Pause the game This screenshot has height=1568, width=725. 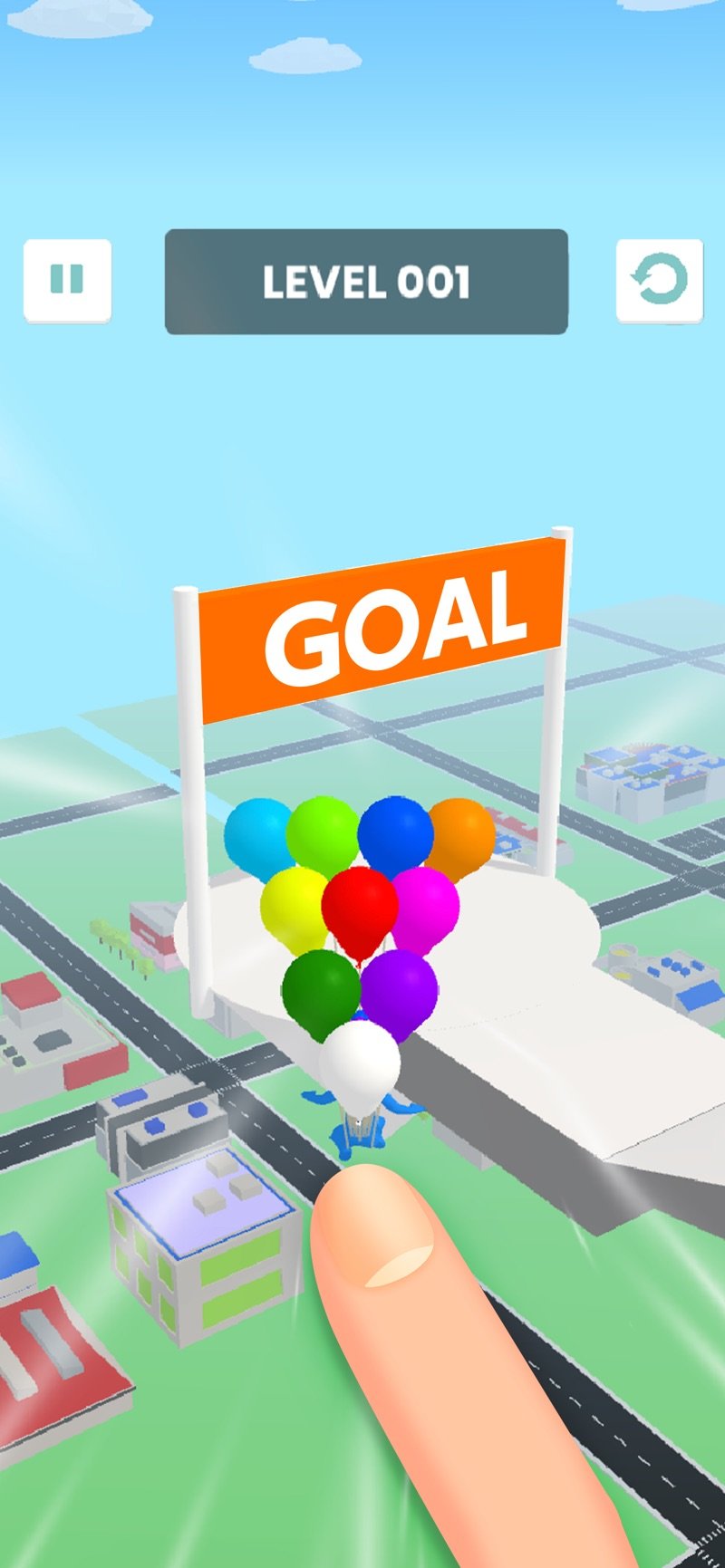click(67, 280)
